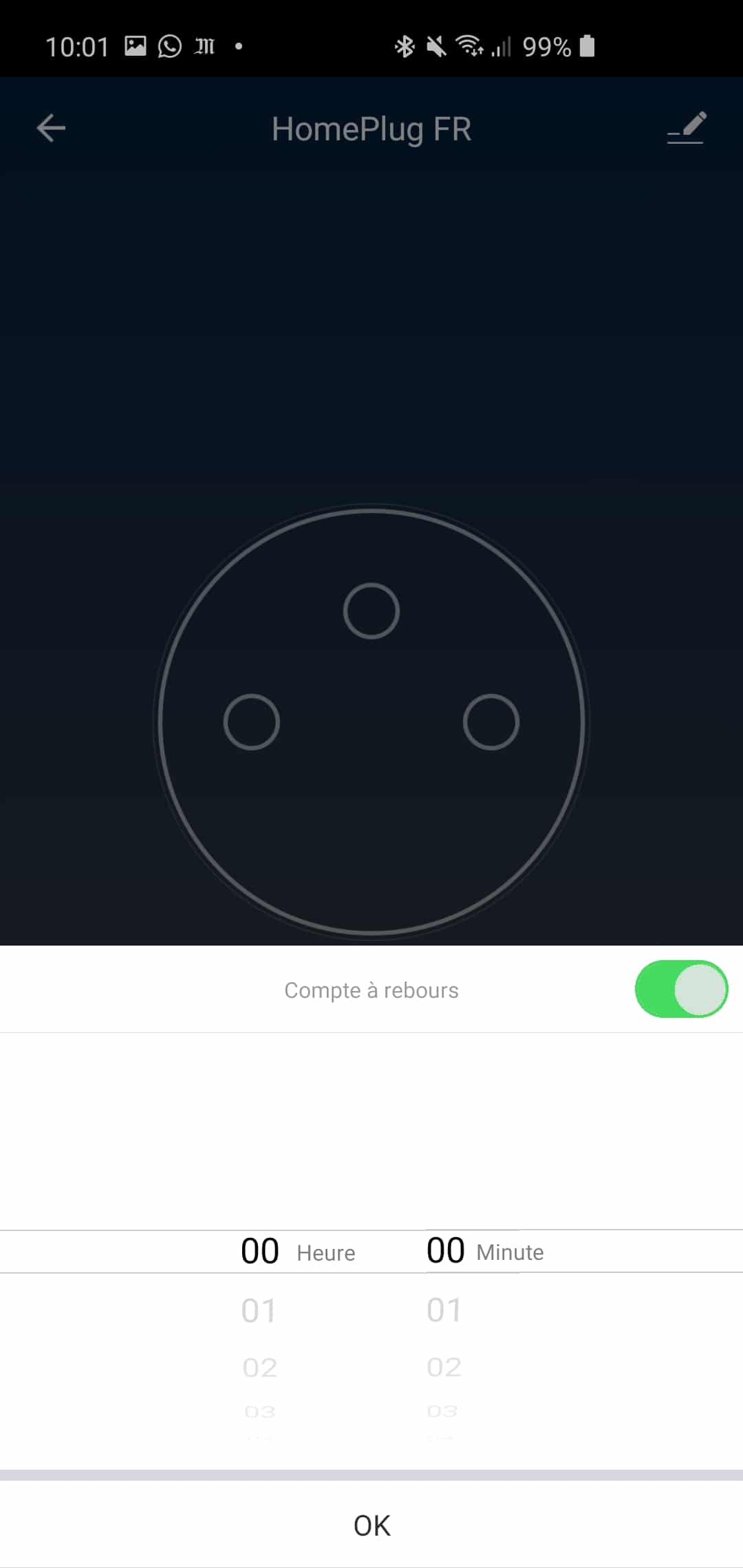
Task: Disable the Compte à rebours switch
Action: coord(681,989)
